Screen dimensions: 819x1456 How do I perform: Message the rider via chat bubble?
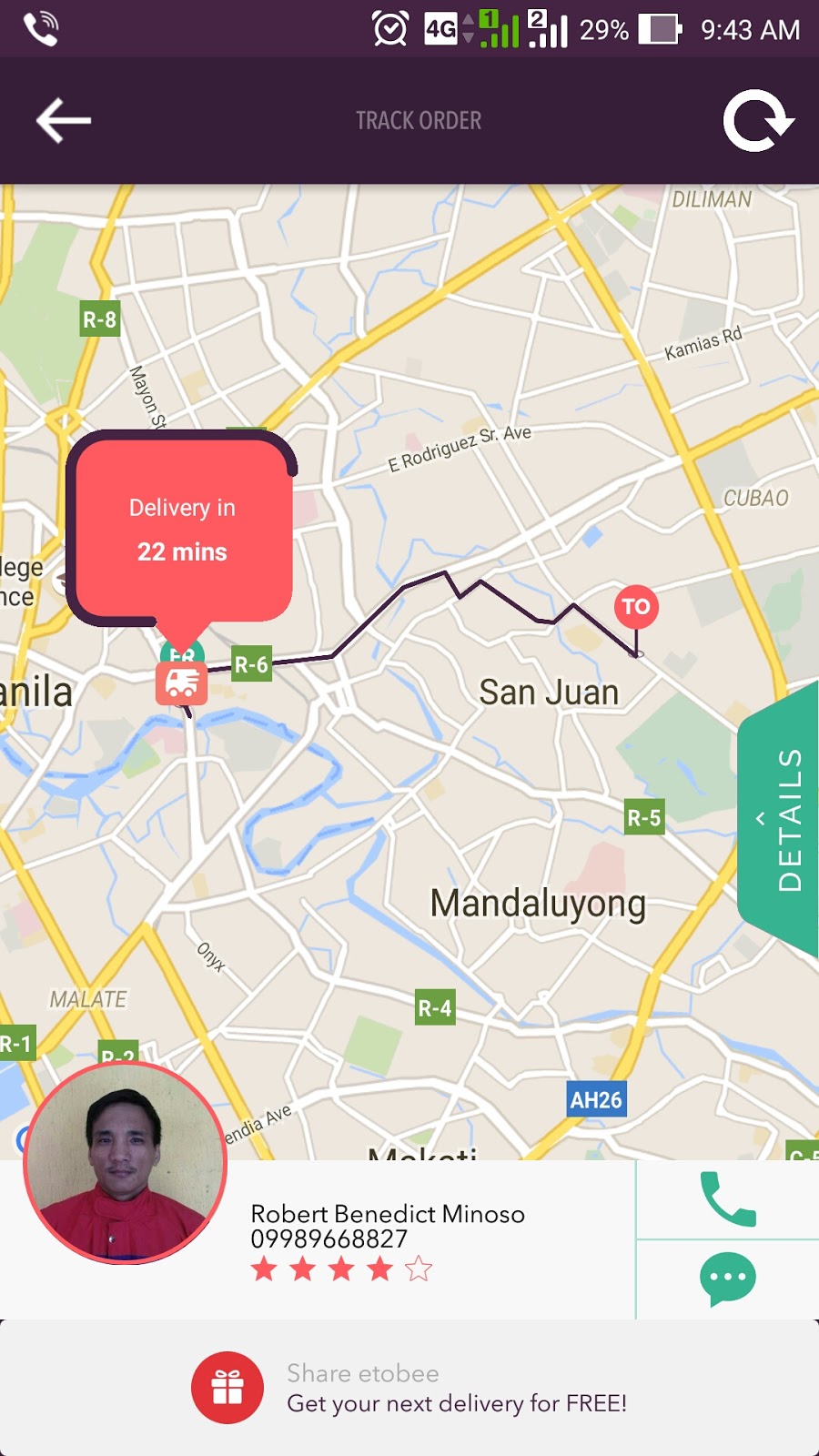click(x=727, y=1279)
